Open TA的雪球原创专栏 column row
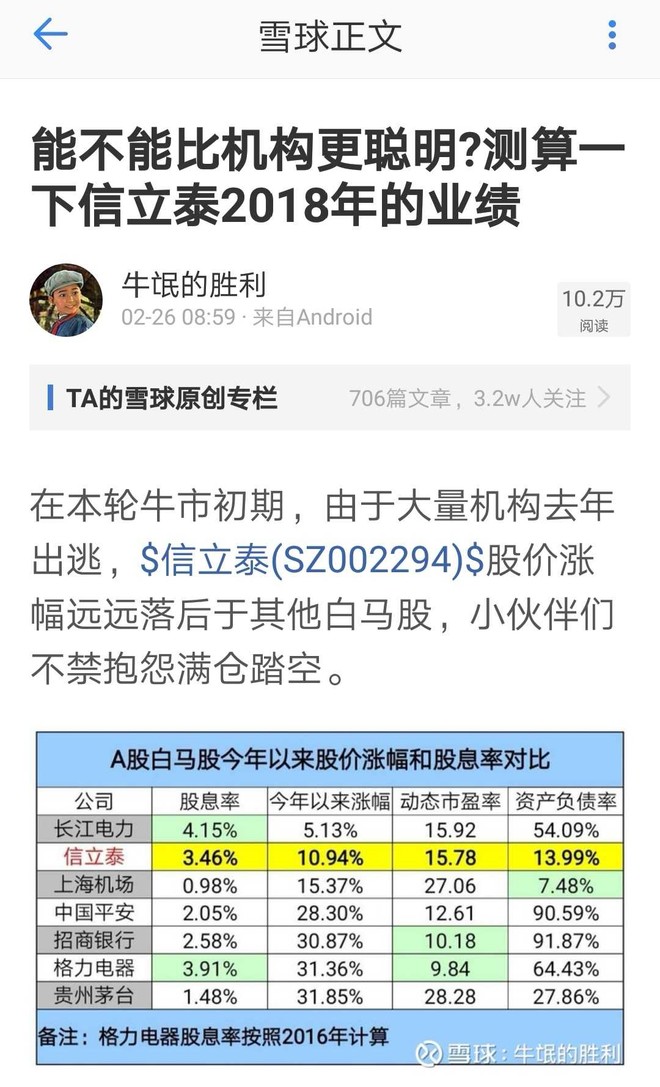 pos(330,398)
